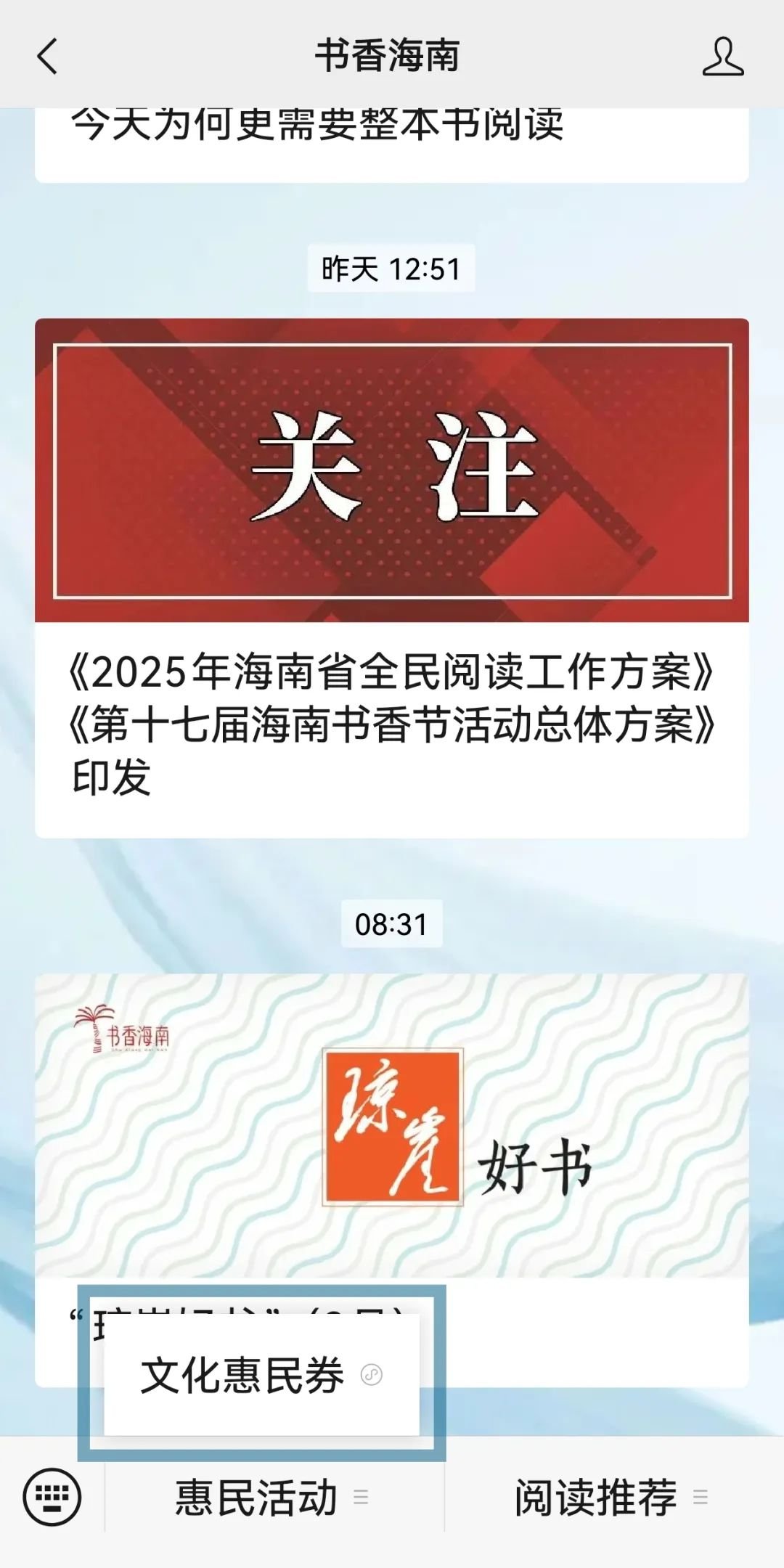Expand the 惠民活动 menu
This screenshot has width=784, height=1568.
[272, 1497]
